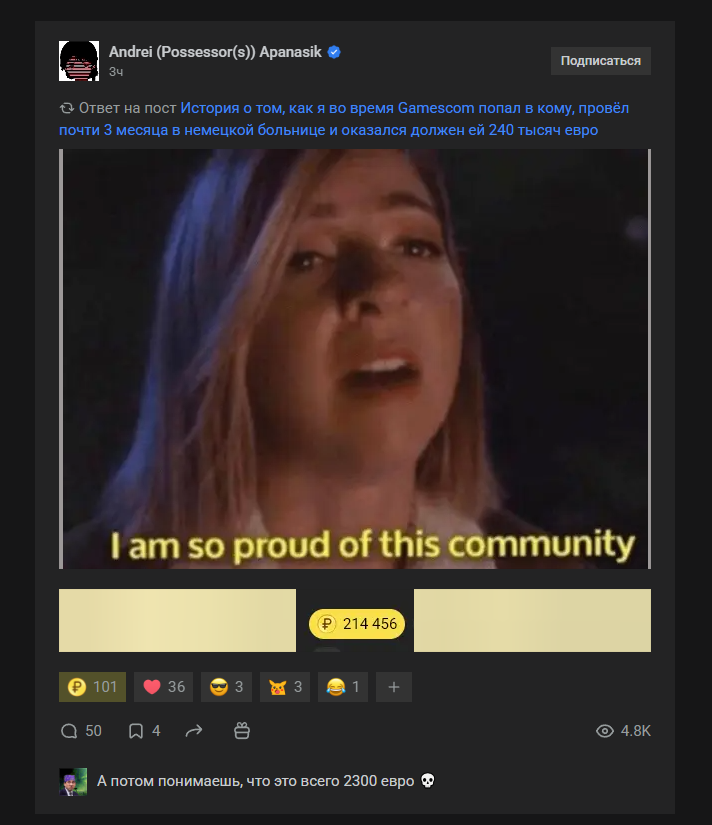Add a heart reaction with 36
The image size is (712, 825).
(x=165, y=687)
